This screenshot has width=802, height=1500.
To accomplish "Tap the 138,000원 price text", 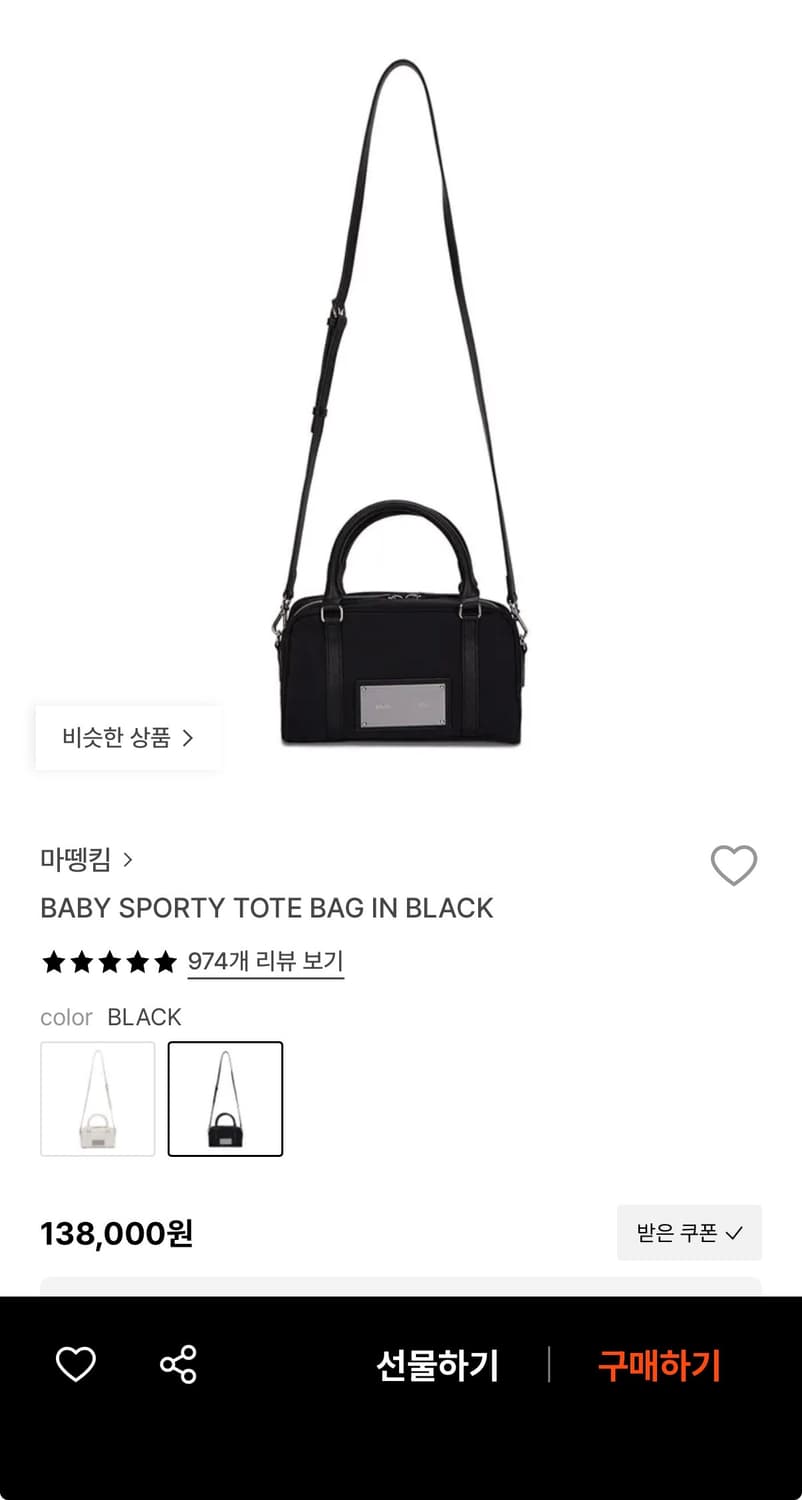I will click(x=113, y=1233).
